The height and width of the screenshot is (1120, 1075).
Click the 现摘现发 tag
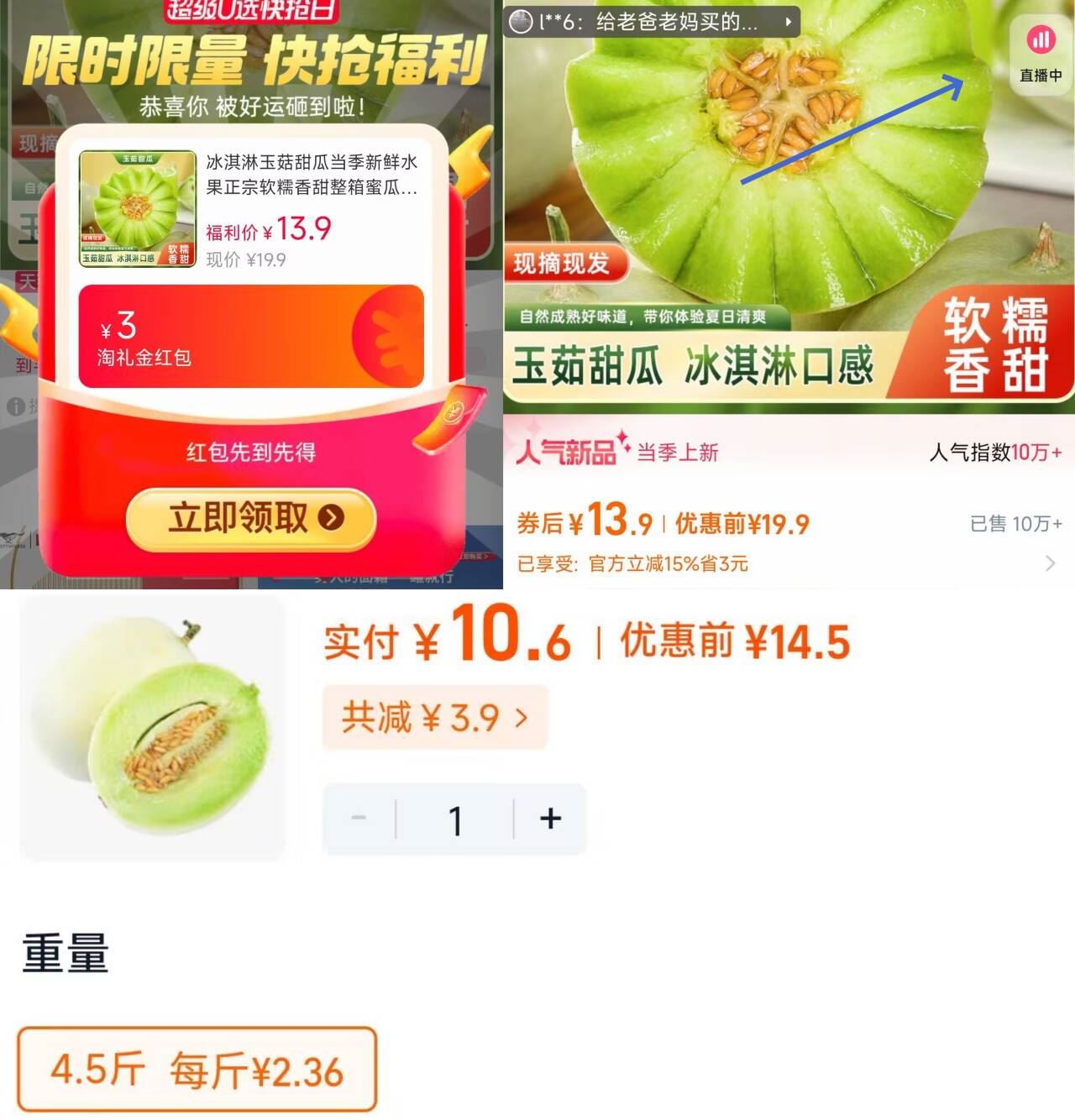[564, 266]
